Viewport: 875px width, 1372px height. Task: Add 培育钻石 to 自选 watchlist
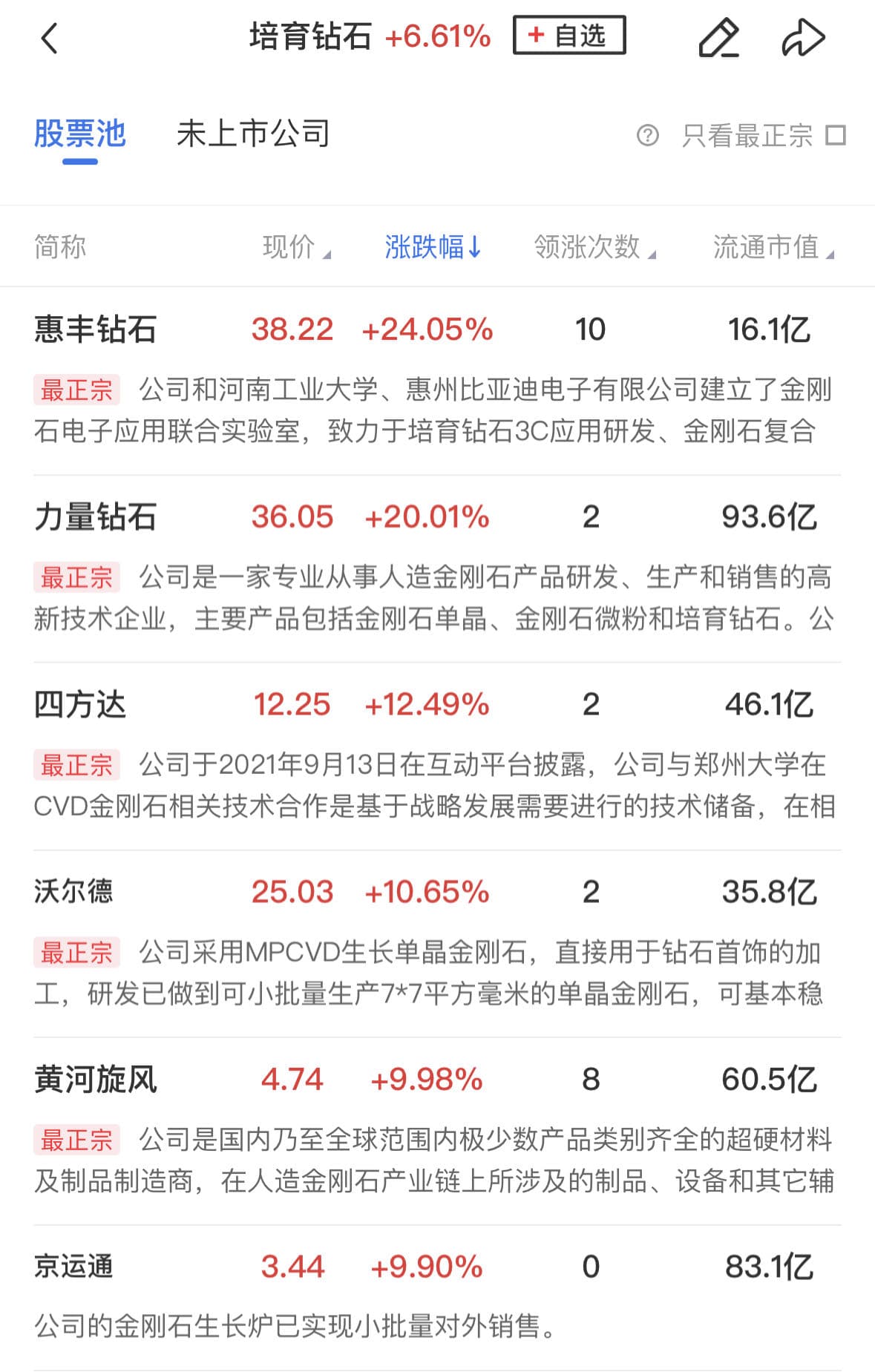coord(569,36)
